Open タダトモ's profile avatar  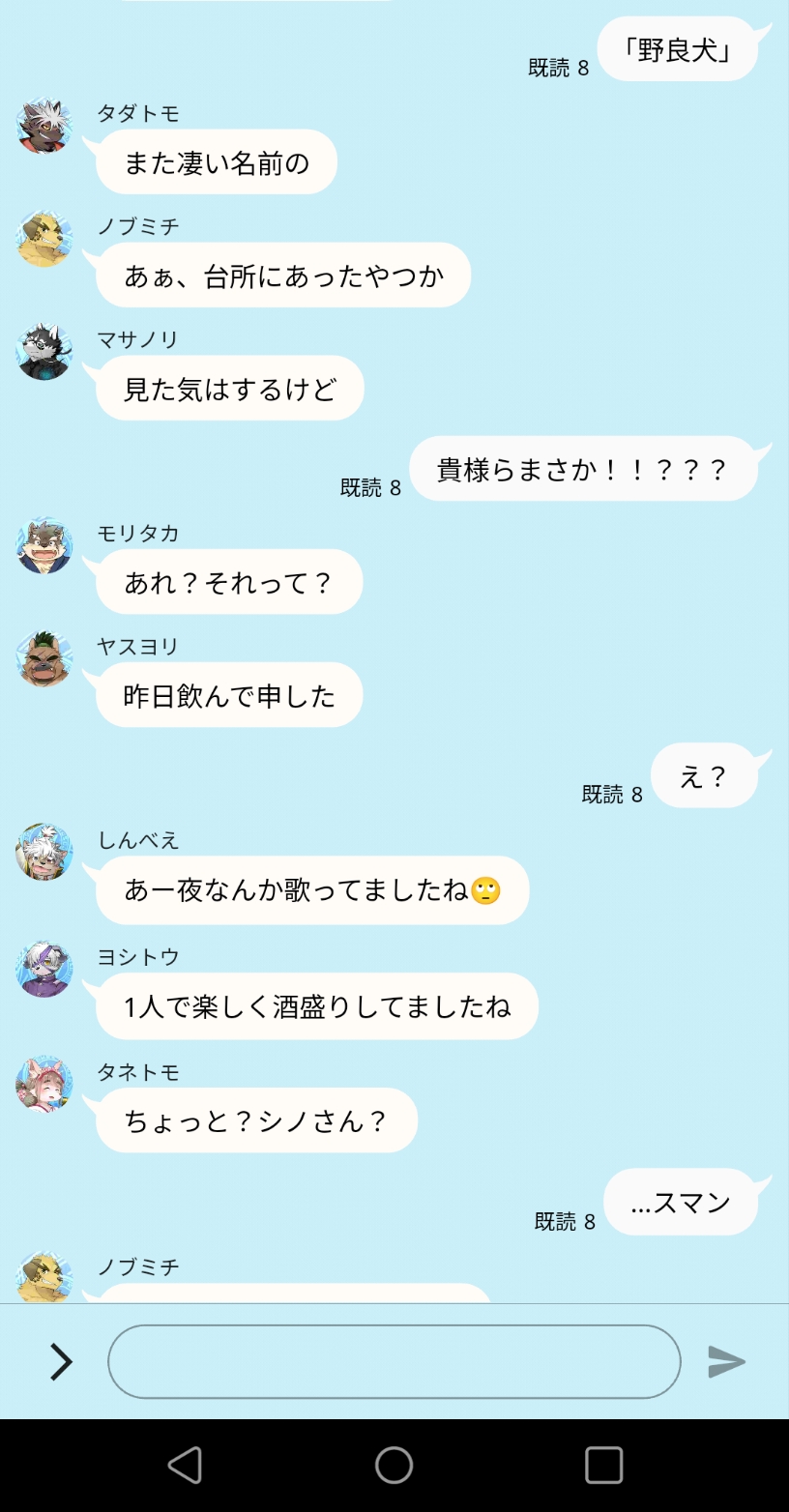(x=44, y=126)
